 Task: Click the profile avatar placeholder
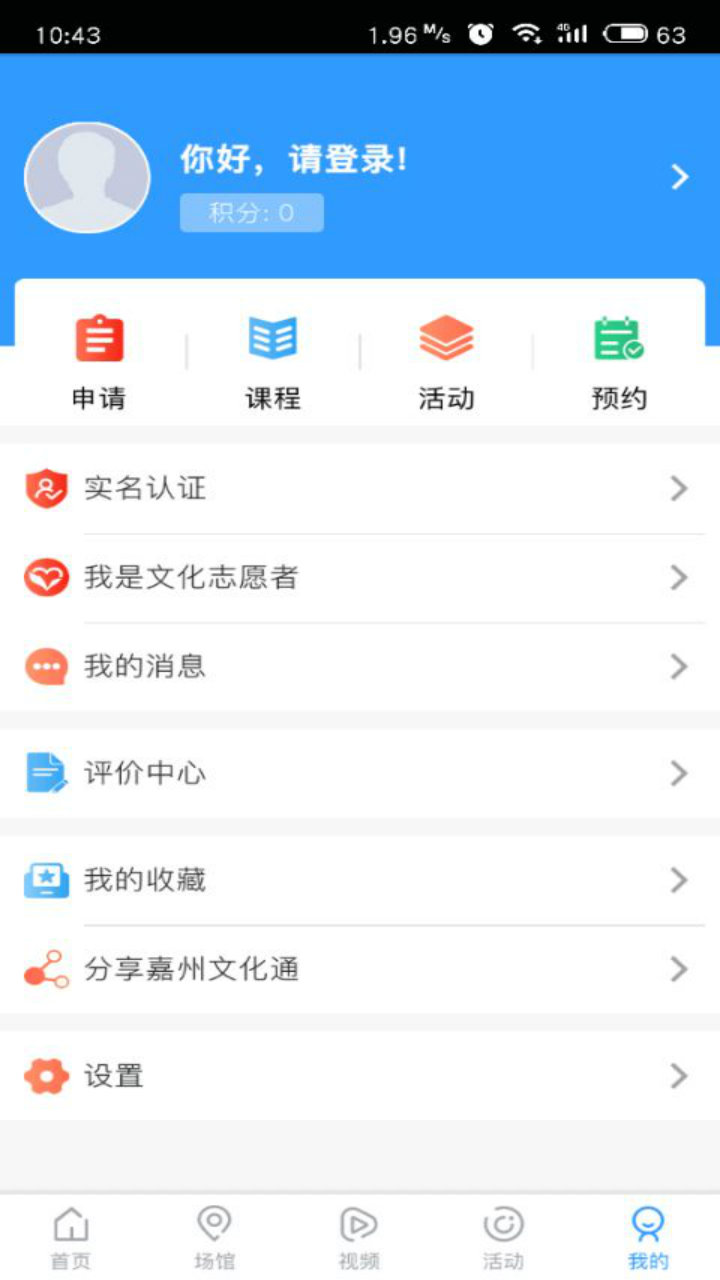tap(87, 176)
